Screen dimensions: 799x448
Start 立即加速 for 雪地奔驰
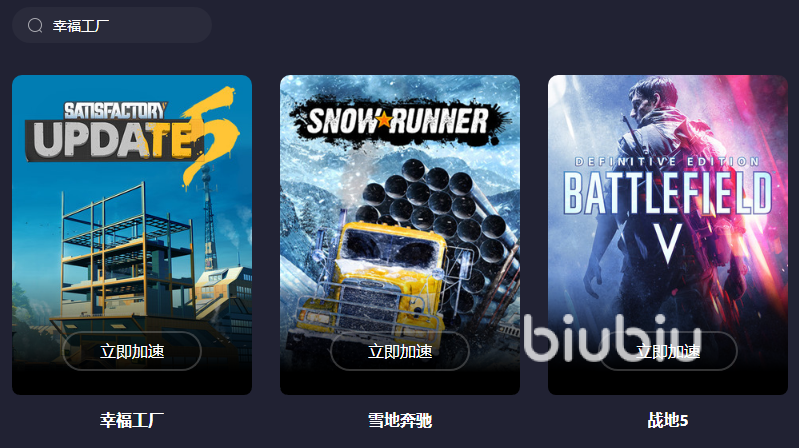pos(400,351)
